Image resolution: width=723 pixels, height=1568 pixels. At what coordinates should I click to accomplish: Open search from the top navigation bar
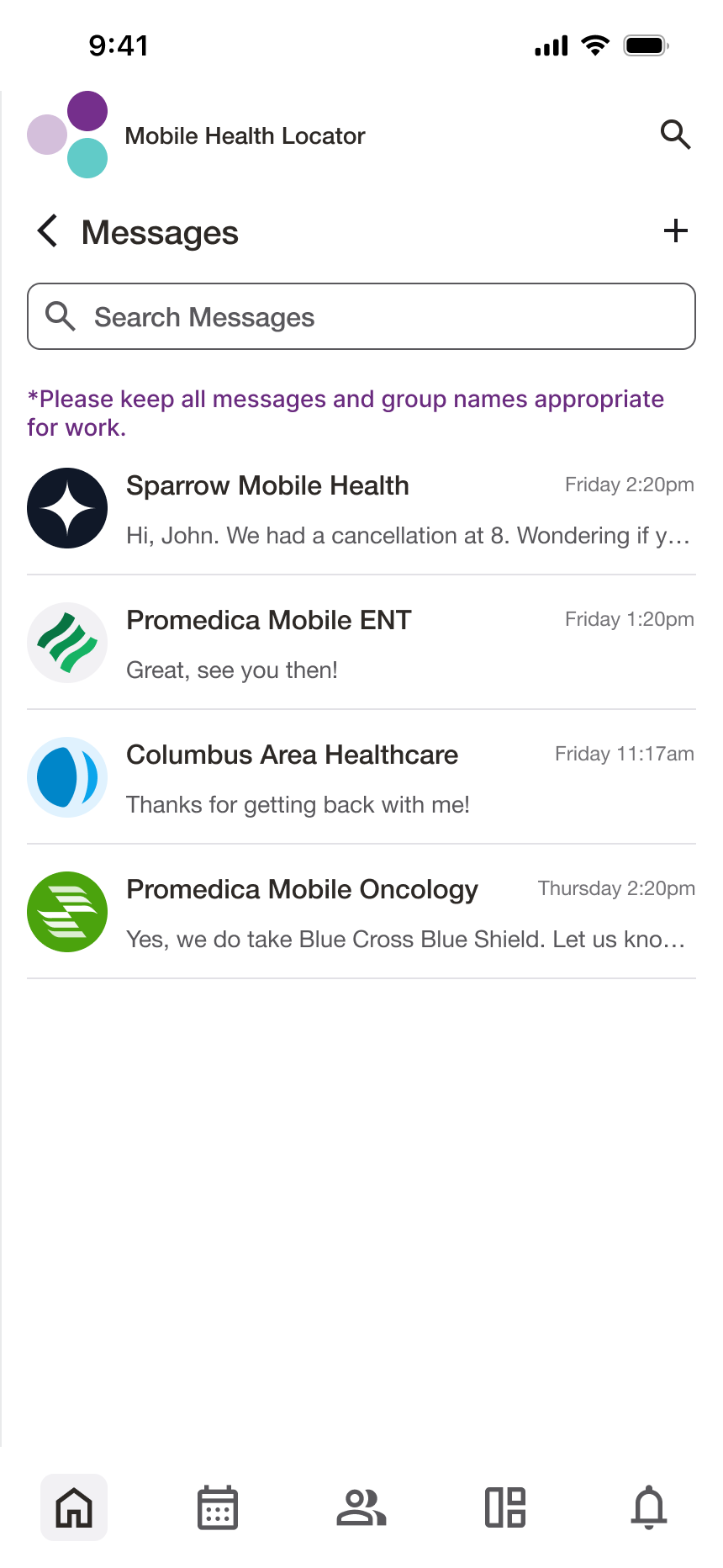tap(676, 135)
